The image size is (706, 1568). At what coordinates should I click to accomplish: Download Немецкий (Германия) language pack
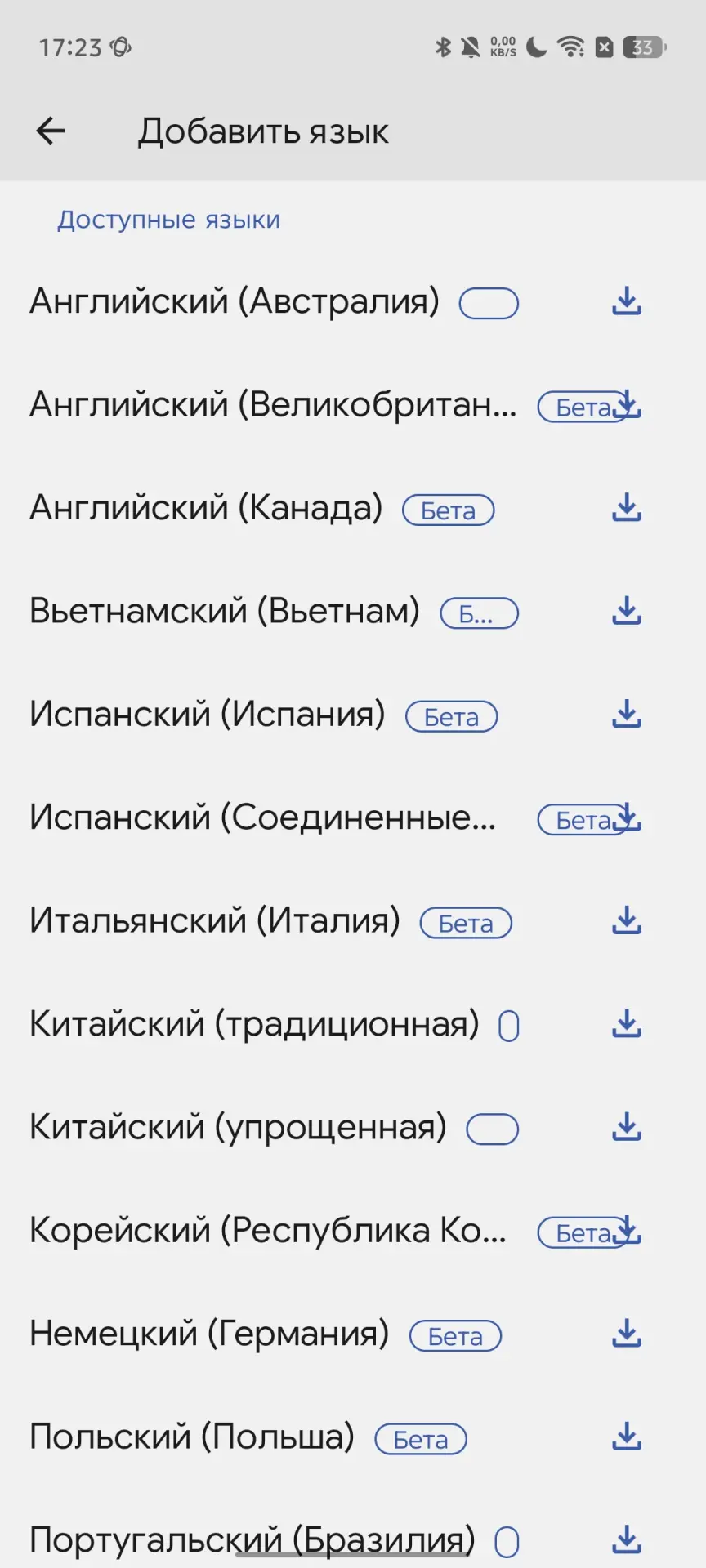point(627,1334)
